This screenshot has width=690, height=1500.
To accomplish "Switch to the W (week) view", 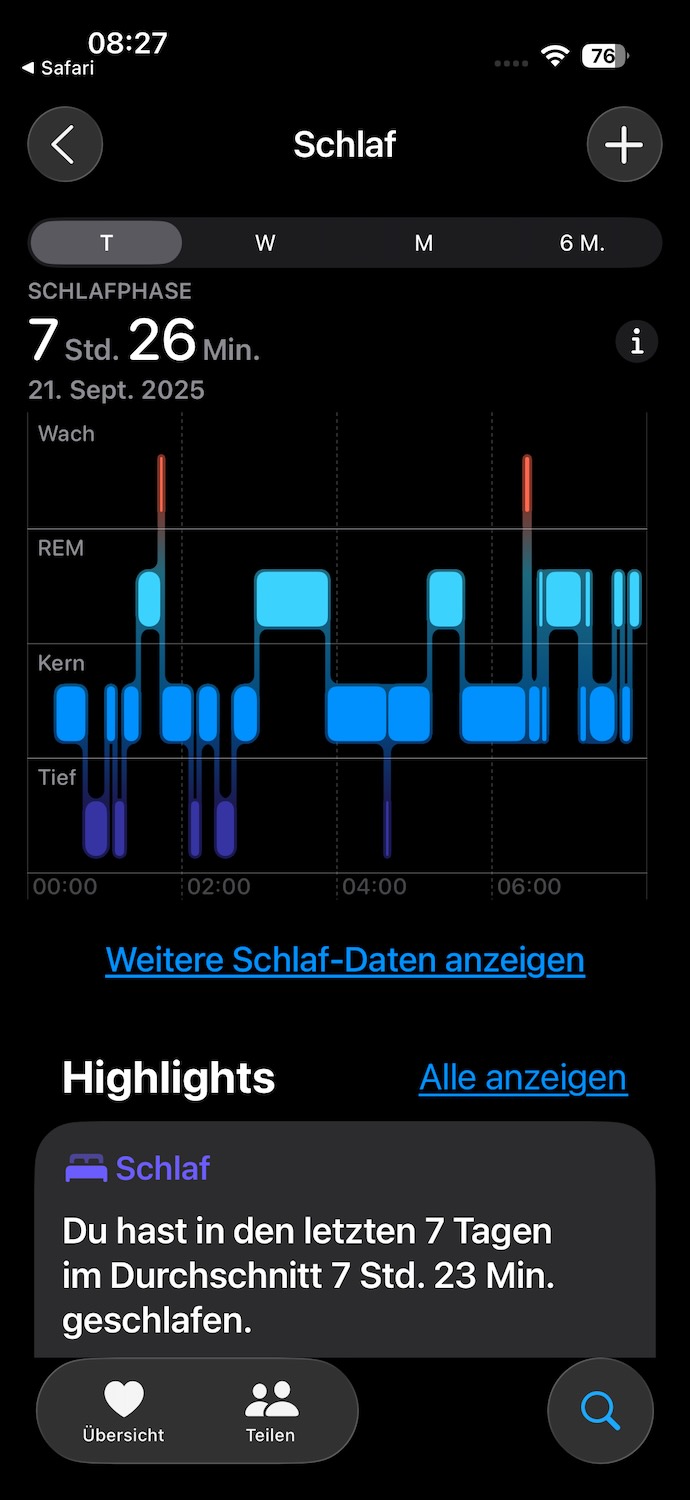I will coord(265,243).
